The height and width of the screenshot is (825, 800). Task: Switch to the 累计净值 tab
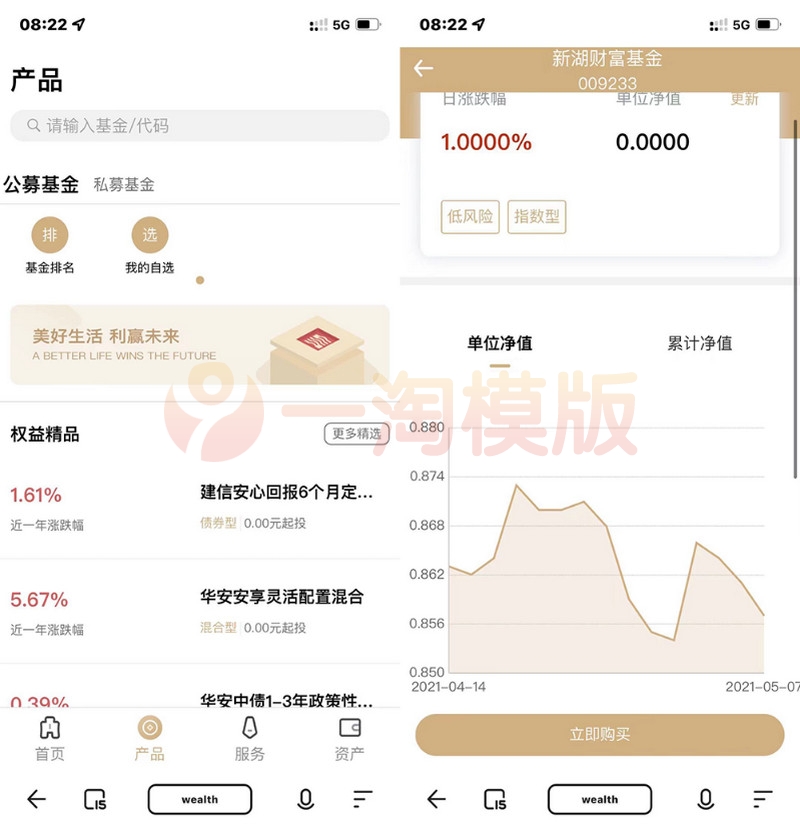pyautogui.click(x=702, y=342)
